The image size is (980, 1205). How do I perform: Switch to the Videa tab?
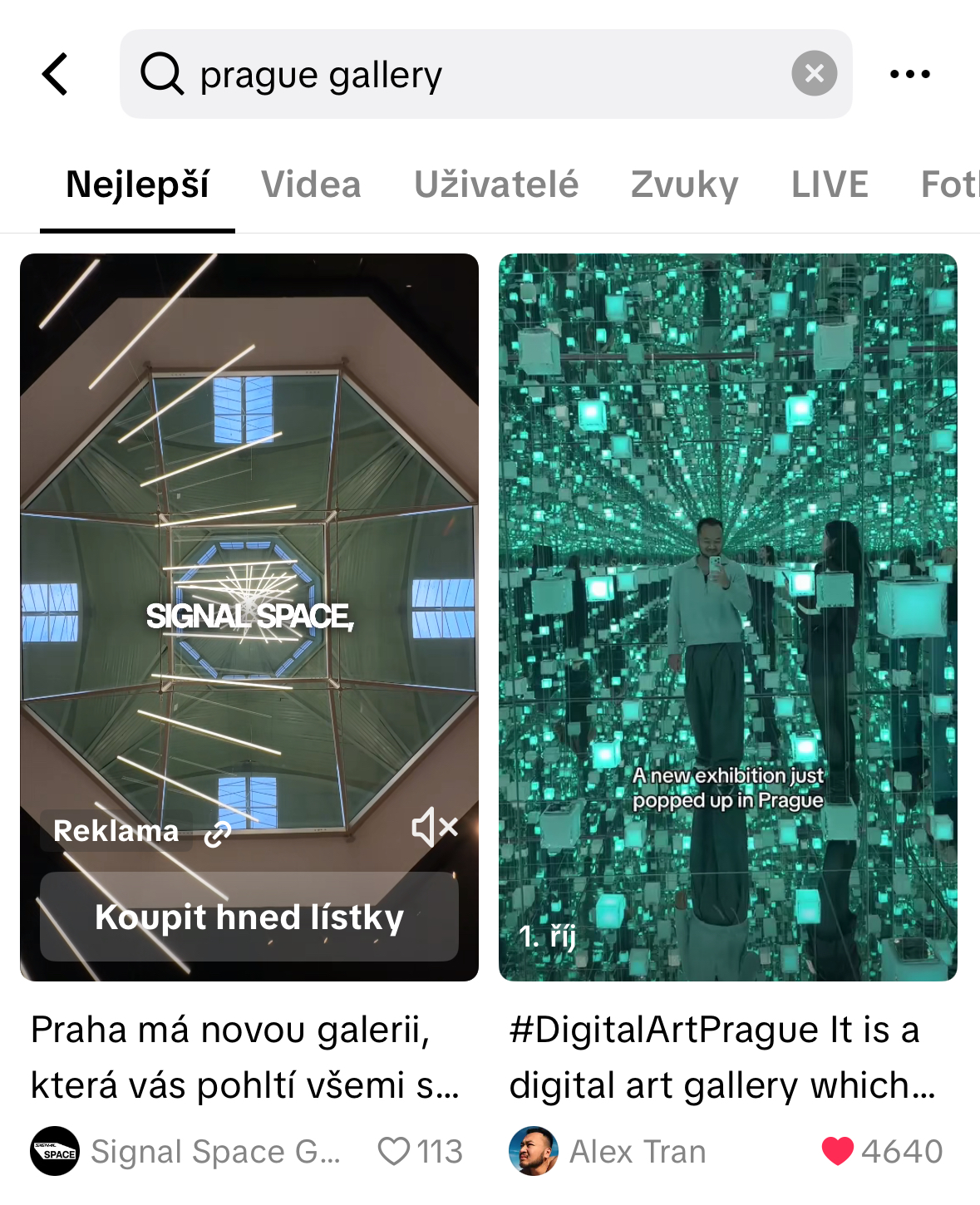click(x=311, y=184)
